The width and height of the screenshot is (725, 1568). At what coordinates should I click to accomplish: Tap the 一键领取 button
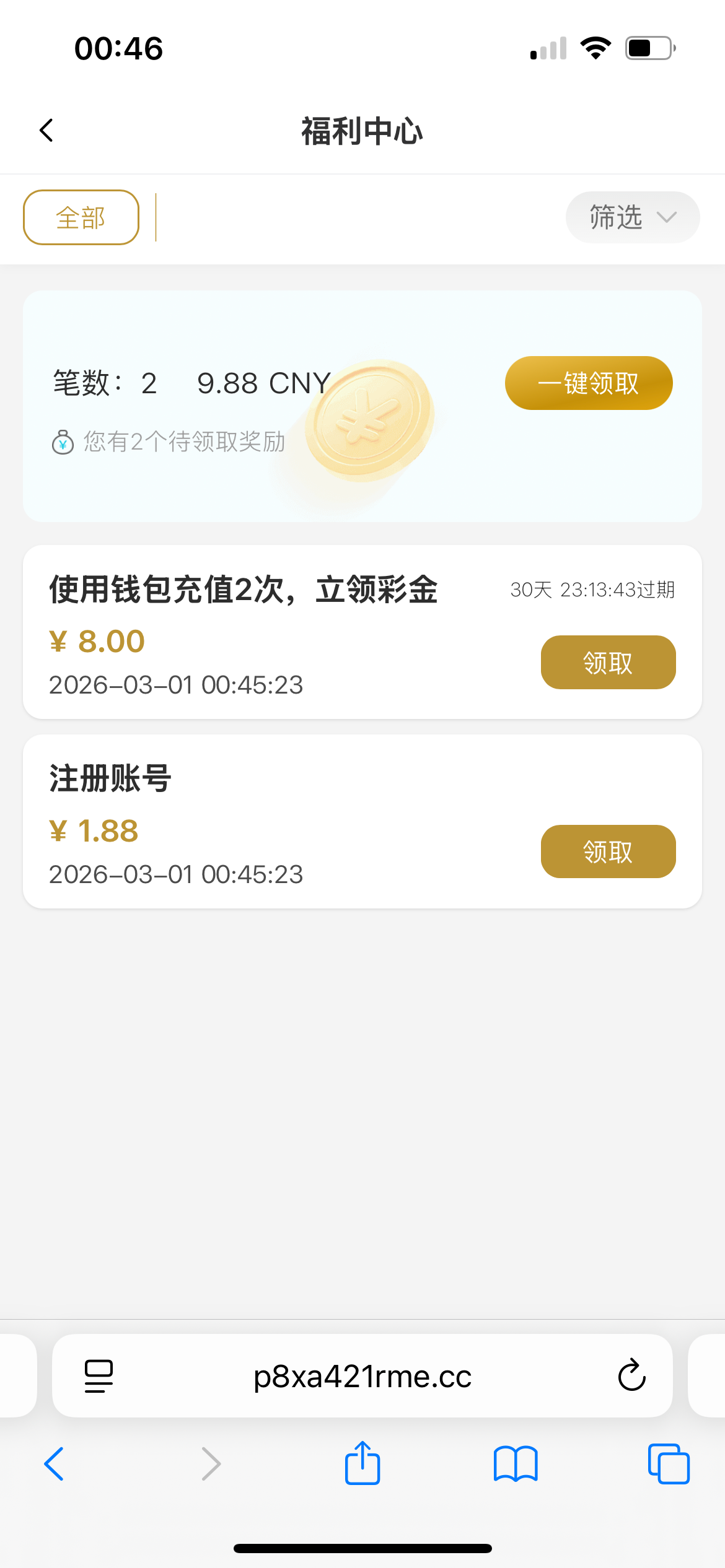tap(589, 383)
